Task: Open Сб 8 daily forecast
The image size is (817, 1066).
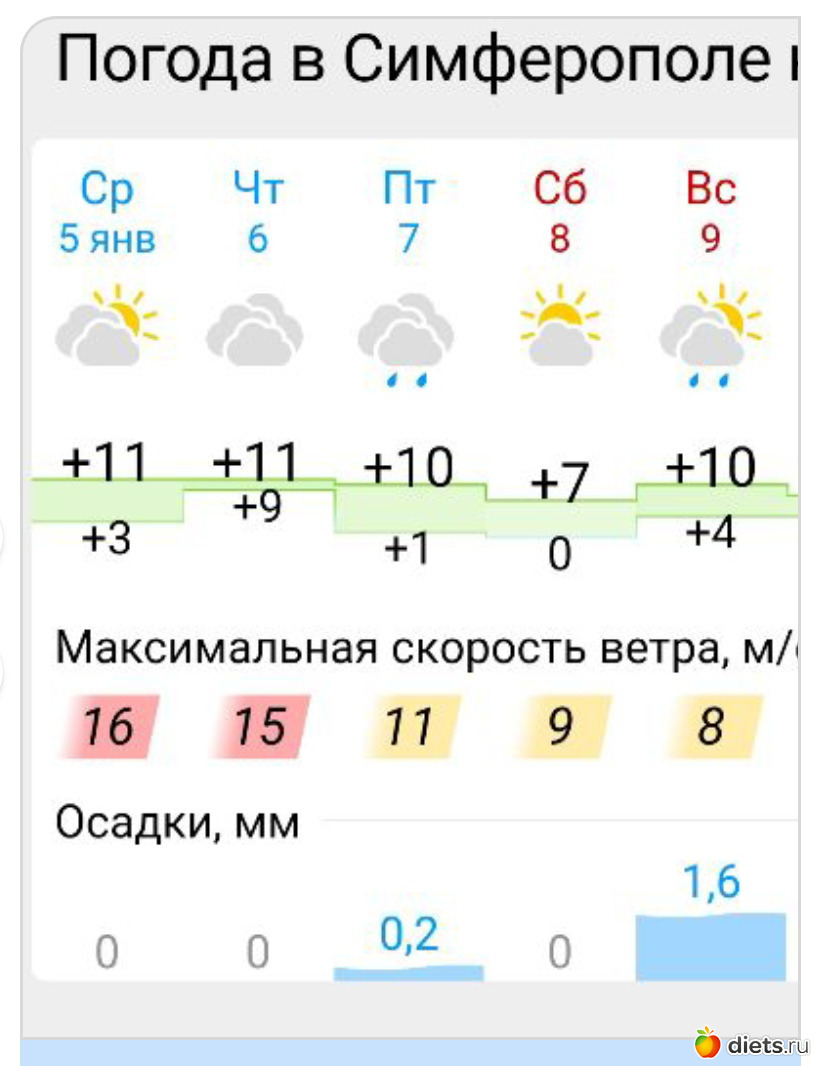Action: pyautogui.click(x=559, y=213)
